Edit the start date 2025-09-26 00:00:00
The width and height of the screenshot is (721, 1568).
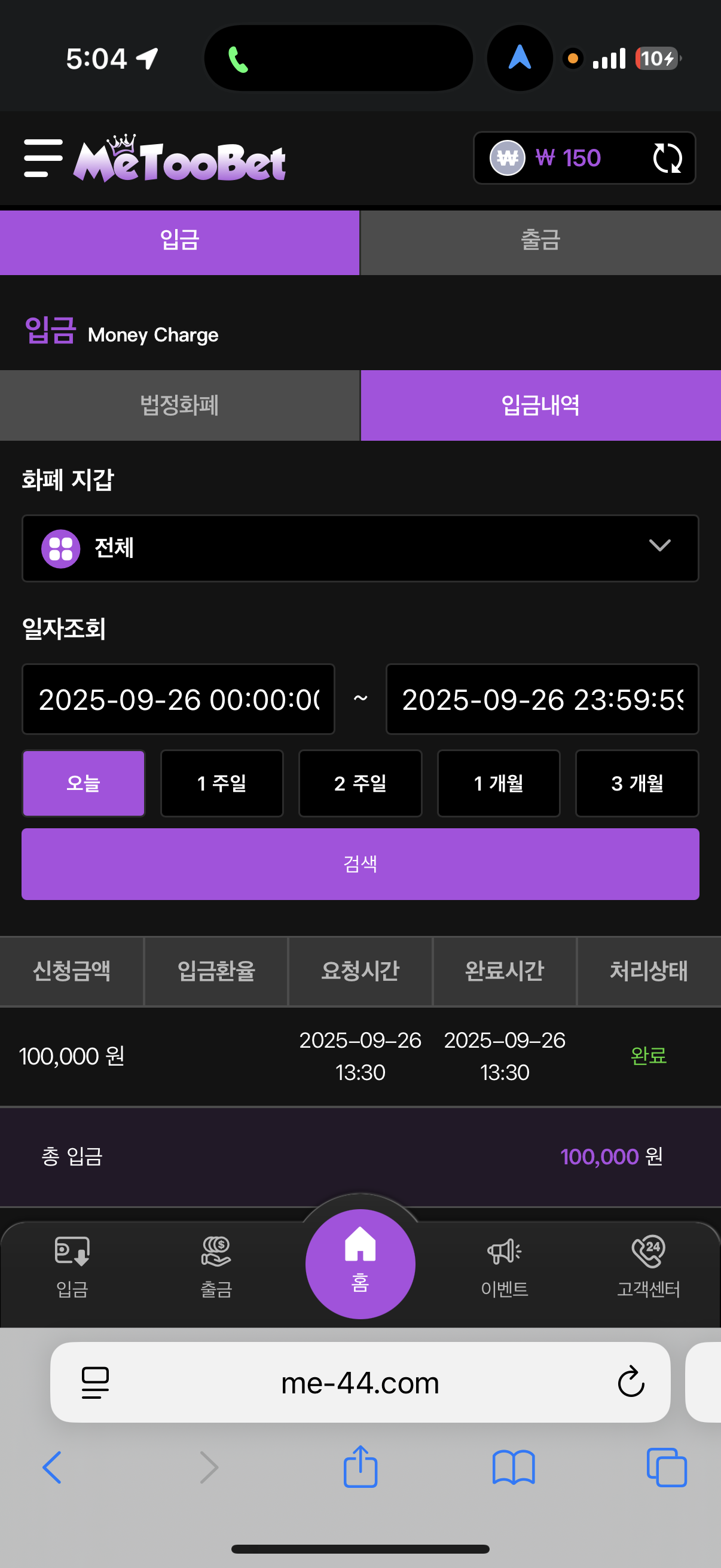click(178, 700)
